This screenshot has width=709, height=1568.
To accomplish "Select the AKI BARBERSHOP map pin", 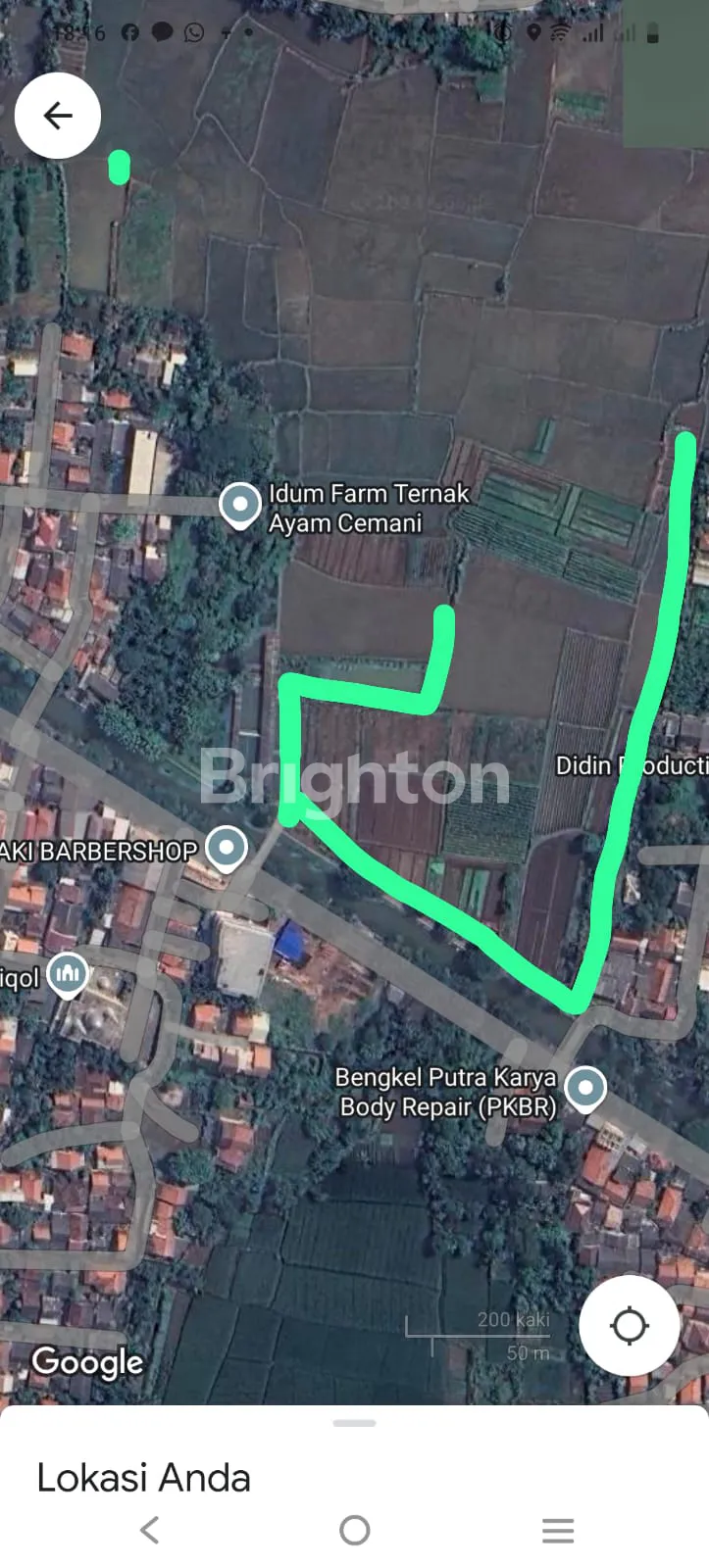I will tap(228, 848).
